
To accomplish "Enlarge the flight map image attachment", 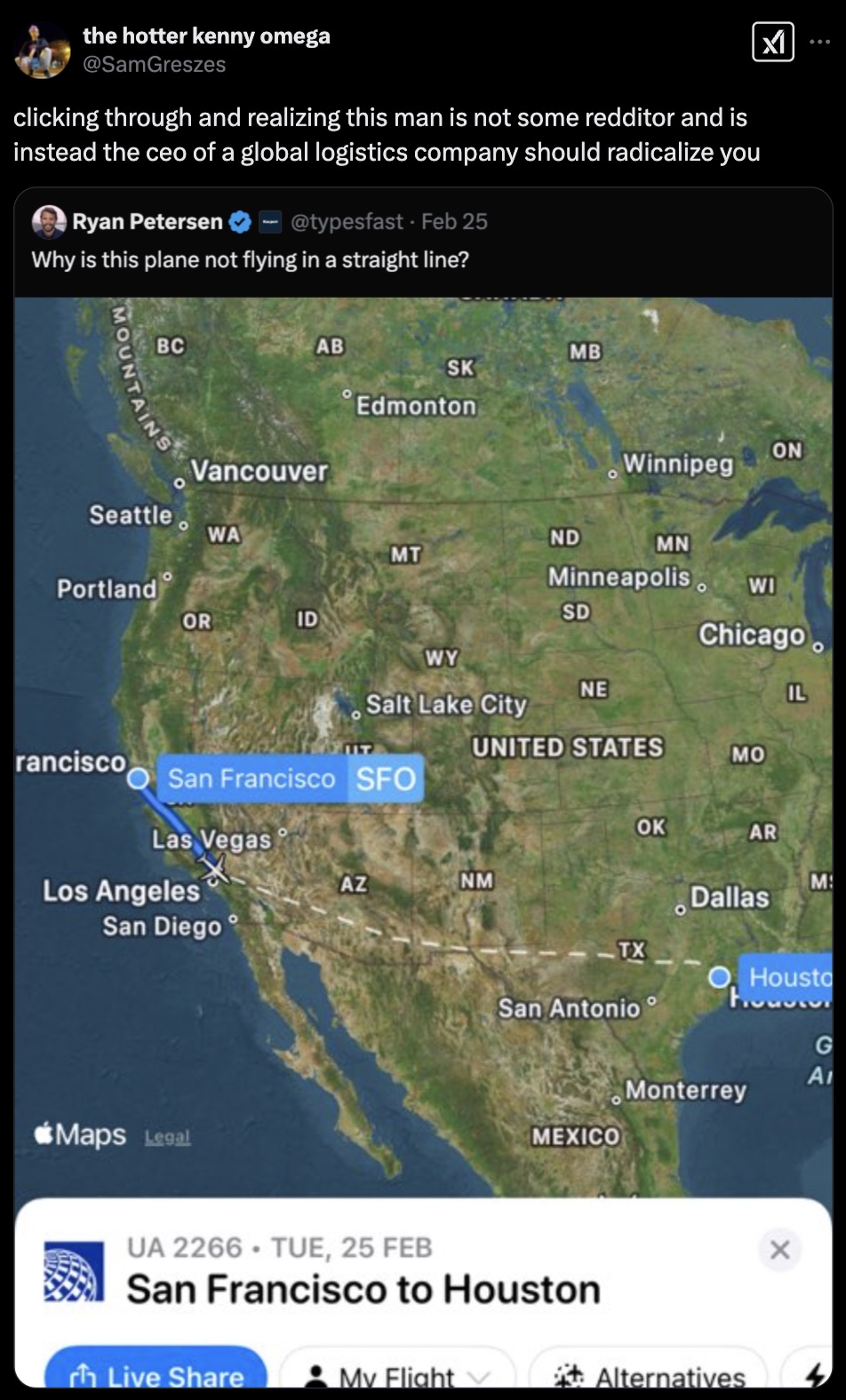I will tap(423, 746).
